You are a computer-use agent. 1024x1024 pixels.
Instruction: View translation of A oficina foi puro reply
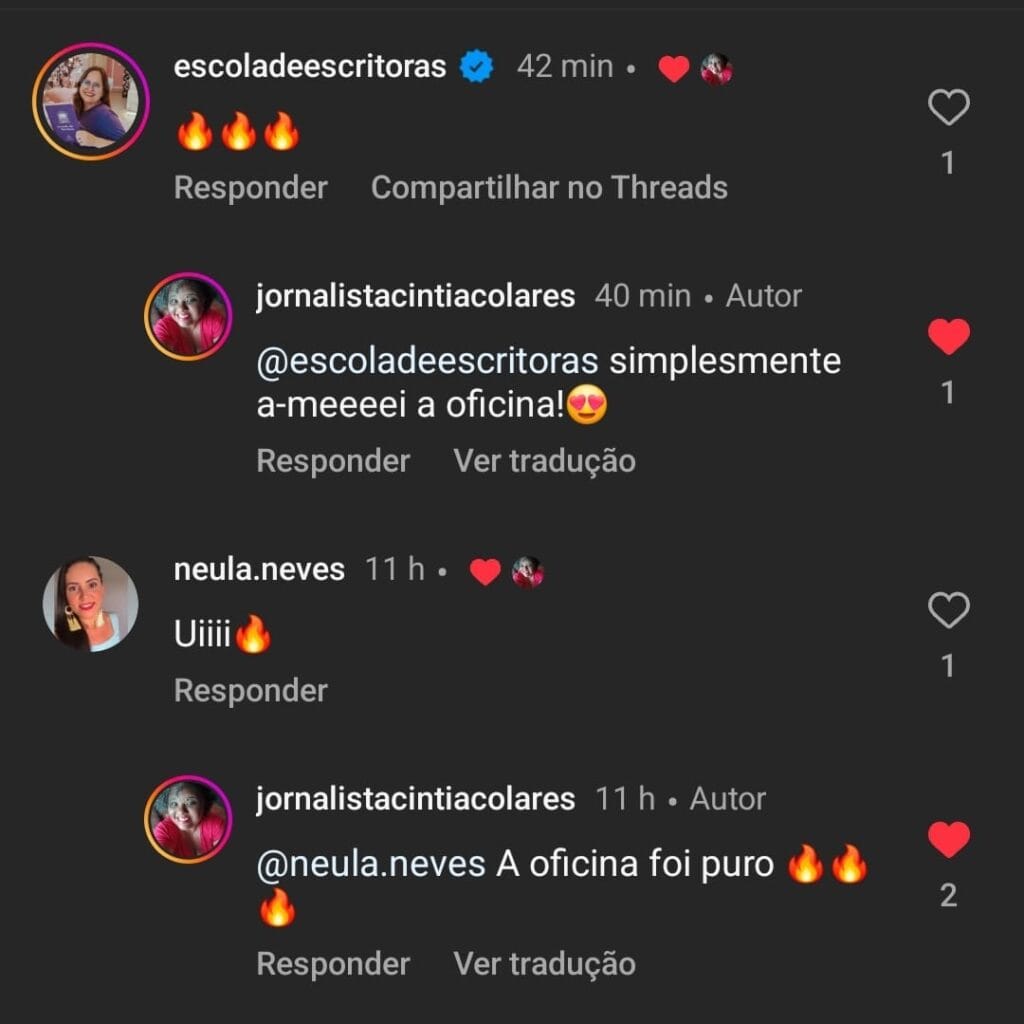(544, 964)
